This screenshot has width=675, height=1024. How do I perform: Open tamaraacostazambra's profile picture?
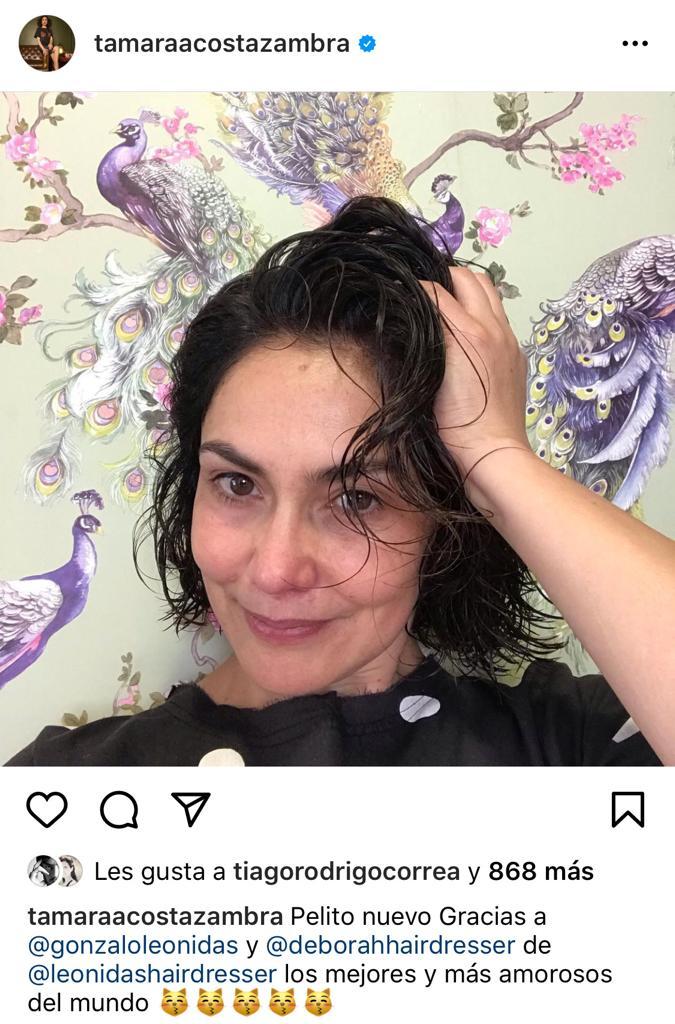coord(47,43)
